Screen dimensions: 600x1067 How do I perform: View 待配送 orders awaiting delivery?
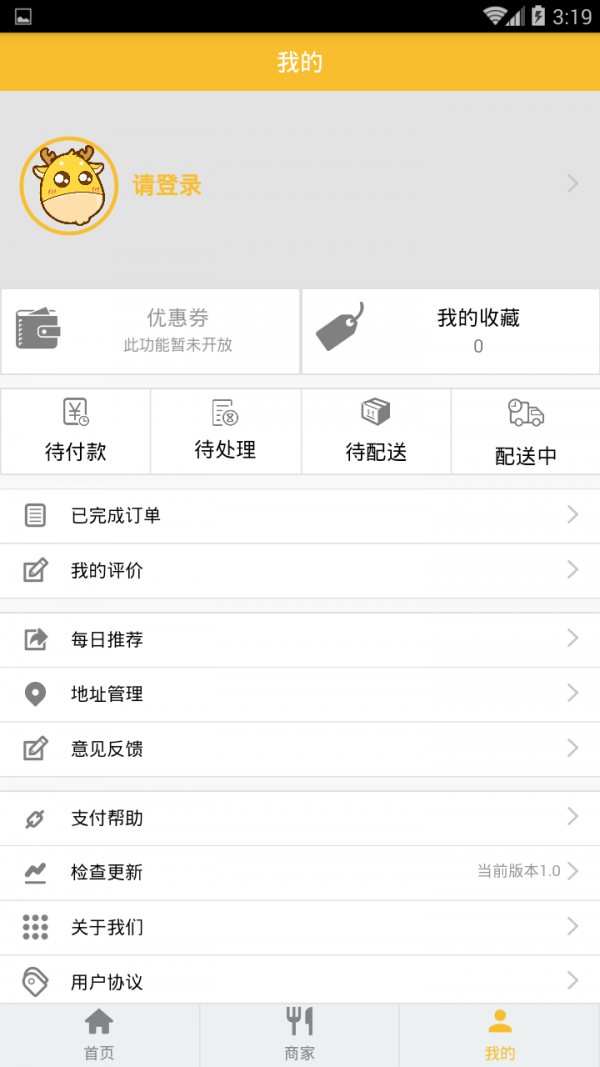coord(376,431)
